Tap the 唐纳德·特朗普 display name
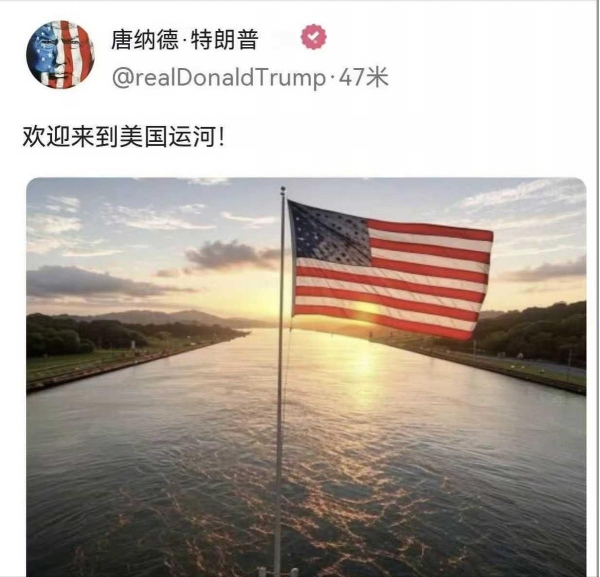Viewport: 600px width, 577px height. tap(184, 39)
